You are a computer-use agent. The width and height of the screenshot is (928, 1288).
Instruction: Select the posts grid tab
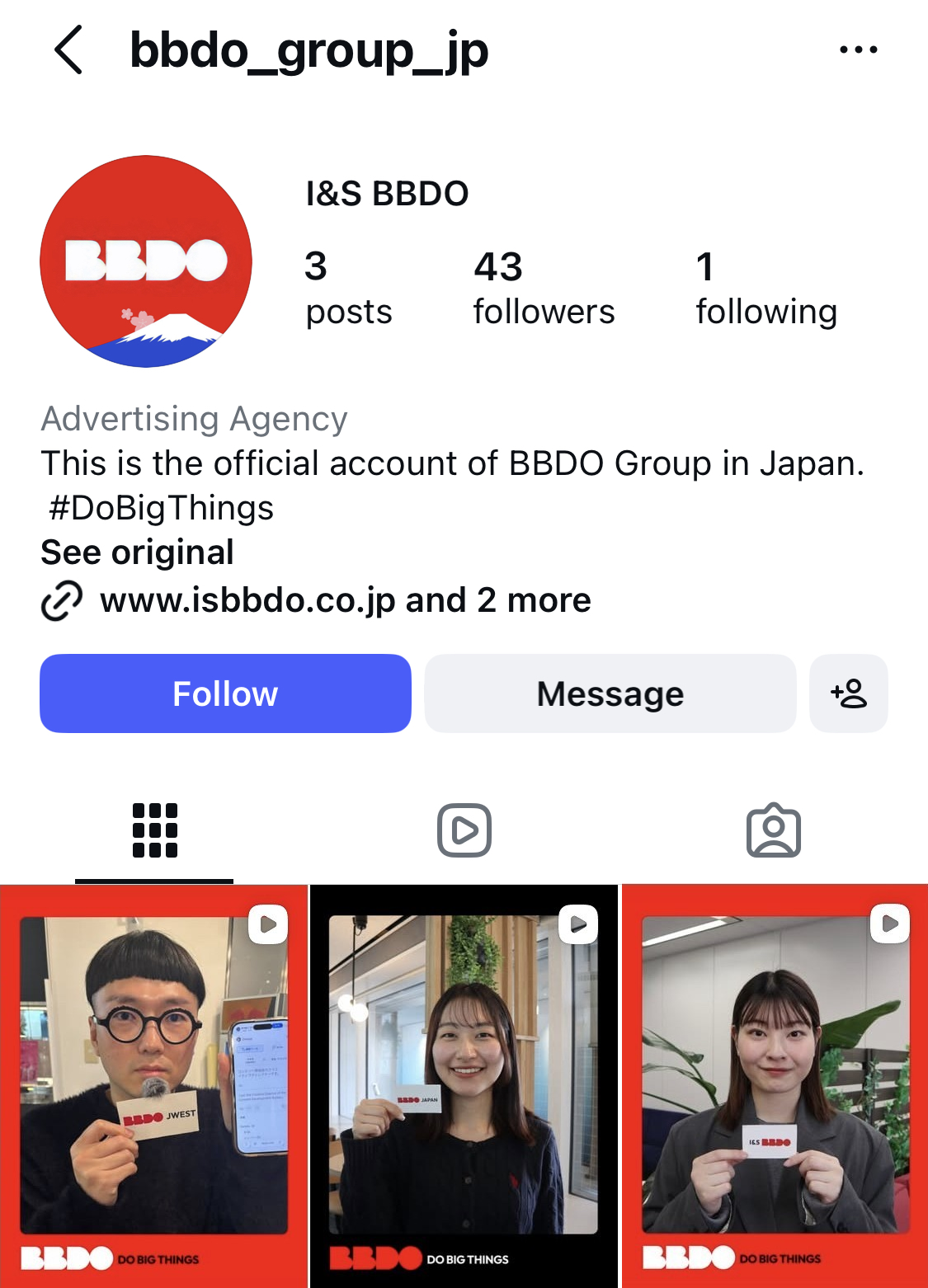click(x=154, y=830)
